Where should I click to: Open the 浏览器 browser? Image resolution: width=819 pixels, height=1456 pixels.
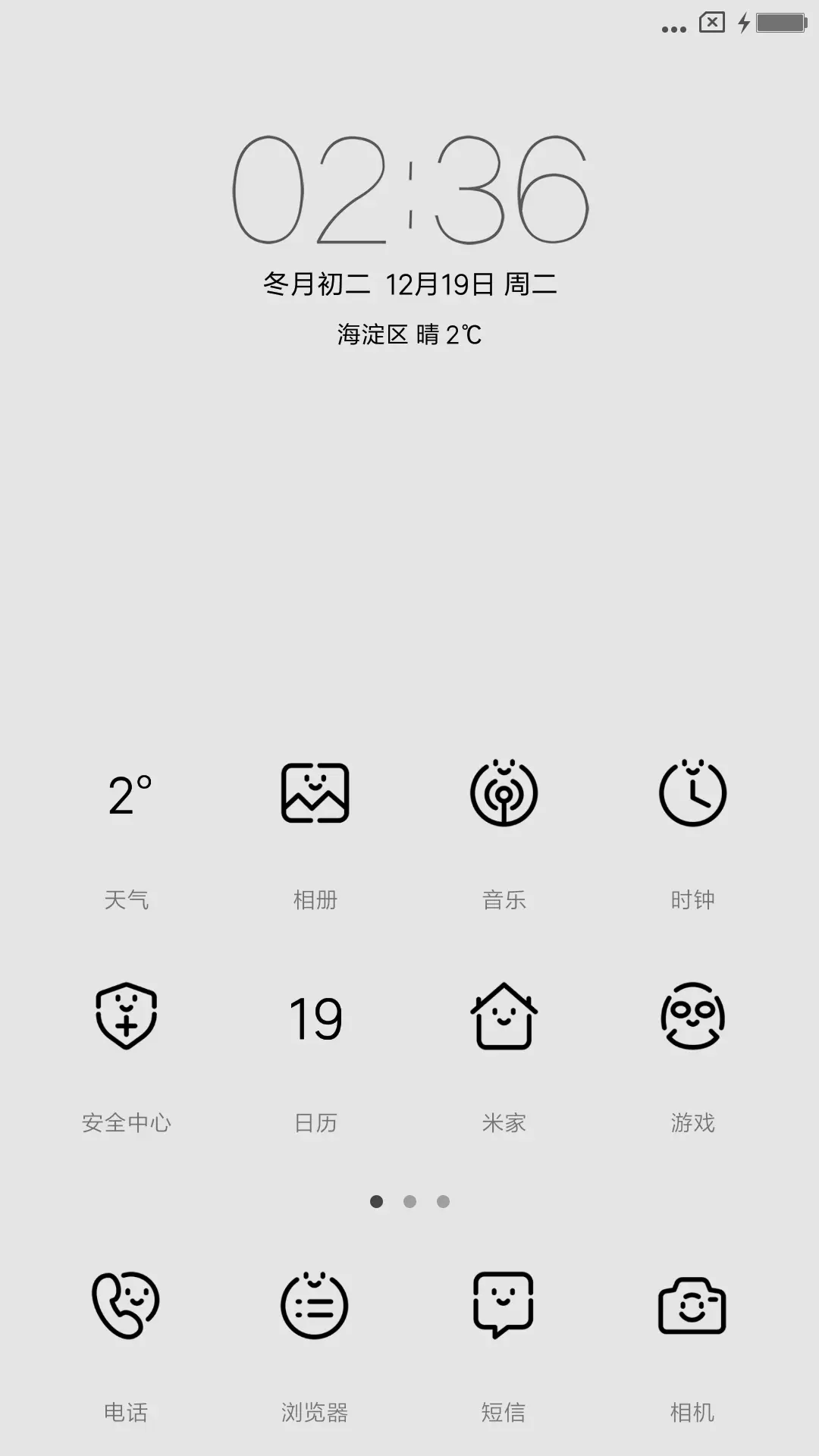[314, 1306]
